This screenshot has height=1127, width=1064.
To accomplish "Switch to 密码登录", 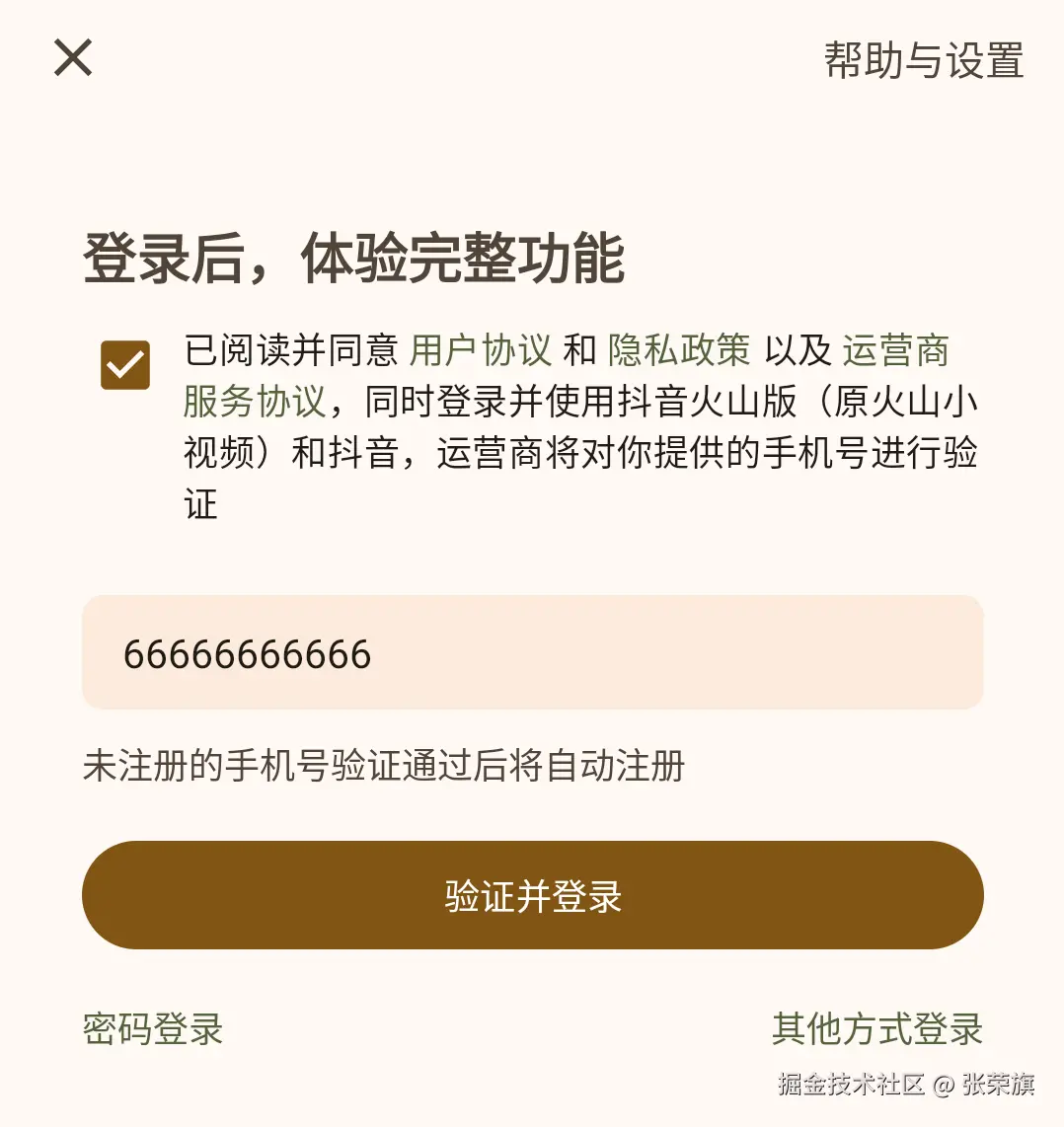I will pos(153,1029).
